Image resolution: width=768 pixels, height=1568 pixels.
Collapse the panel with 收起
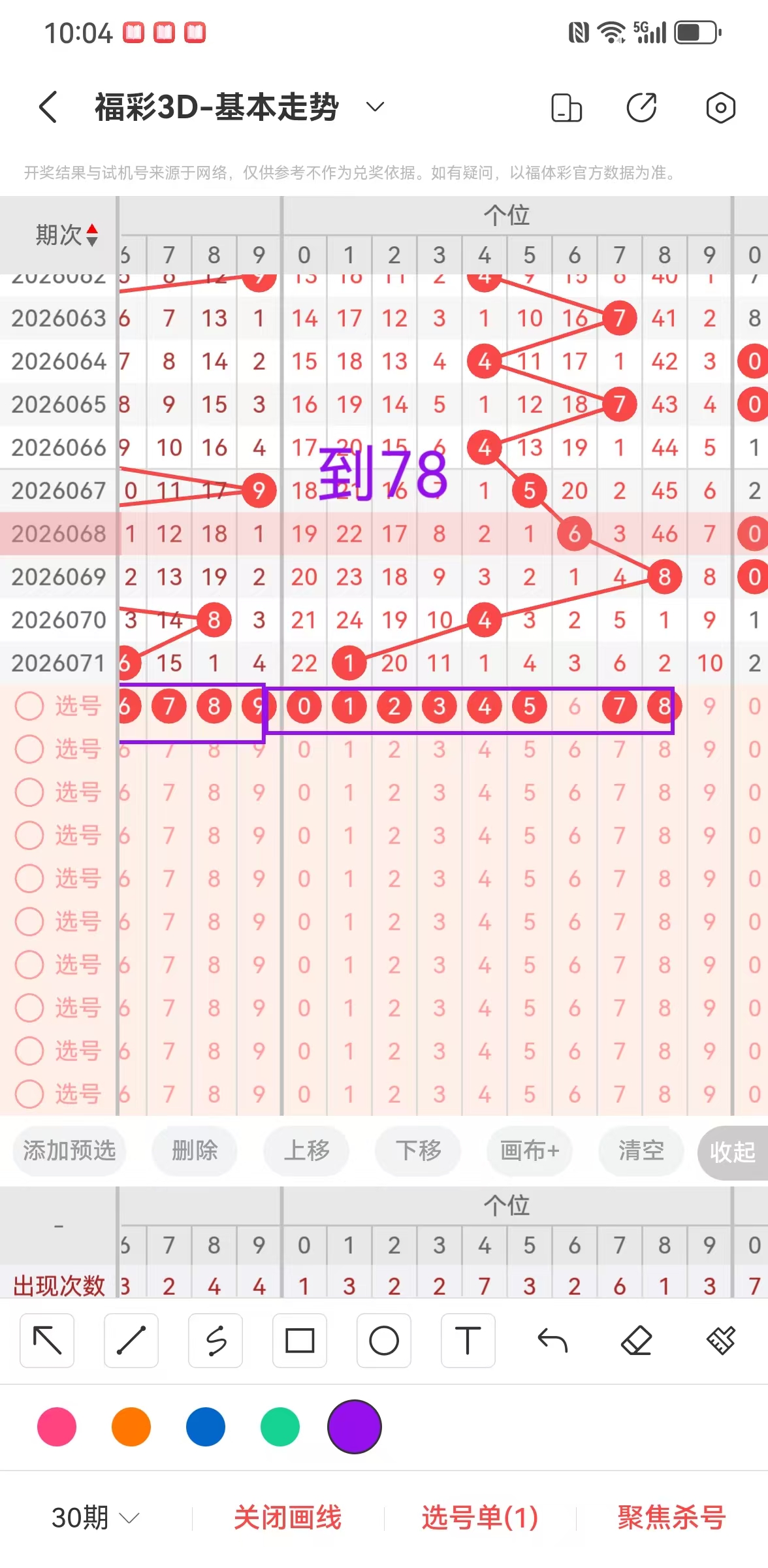click(732, 1152)
